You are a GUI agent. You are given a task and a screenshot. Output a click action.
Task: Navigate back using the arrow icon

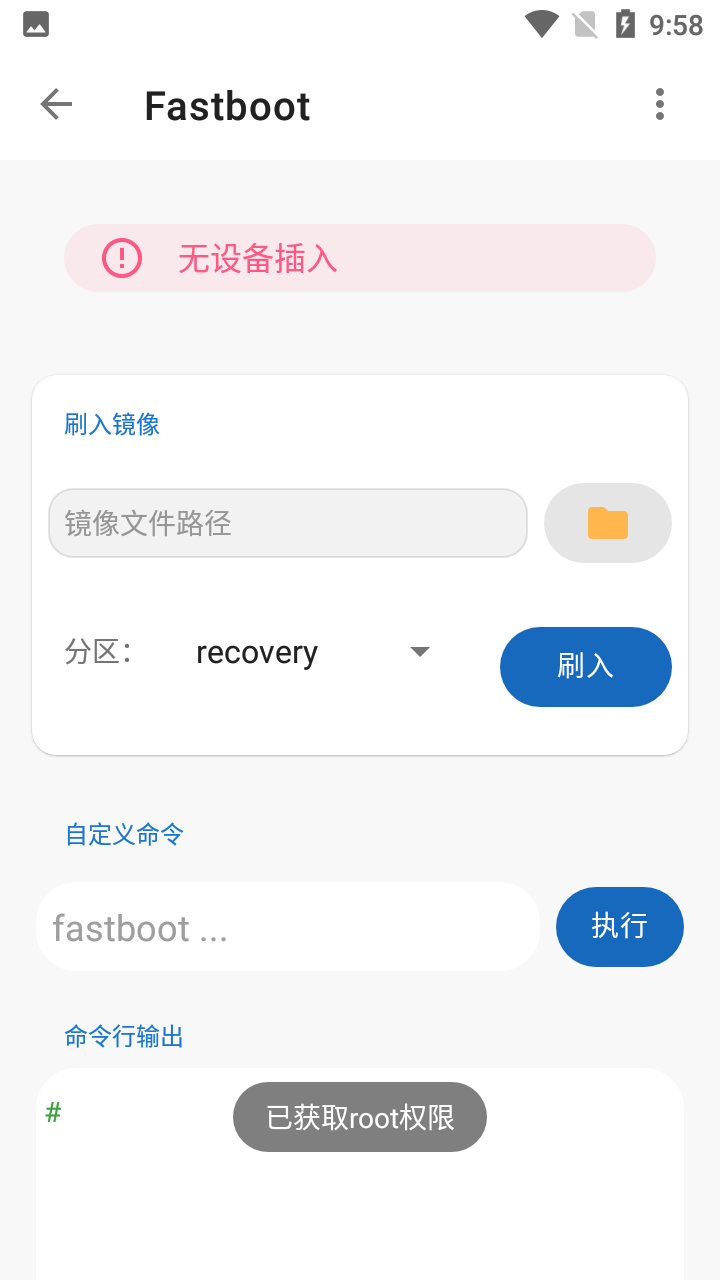point(56,104)
